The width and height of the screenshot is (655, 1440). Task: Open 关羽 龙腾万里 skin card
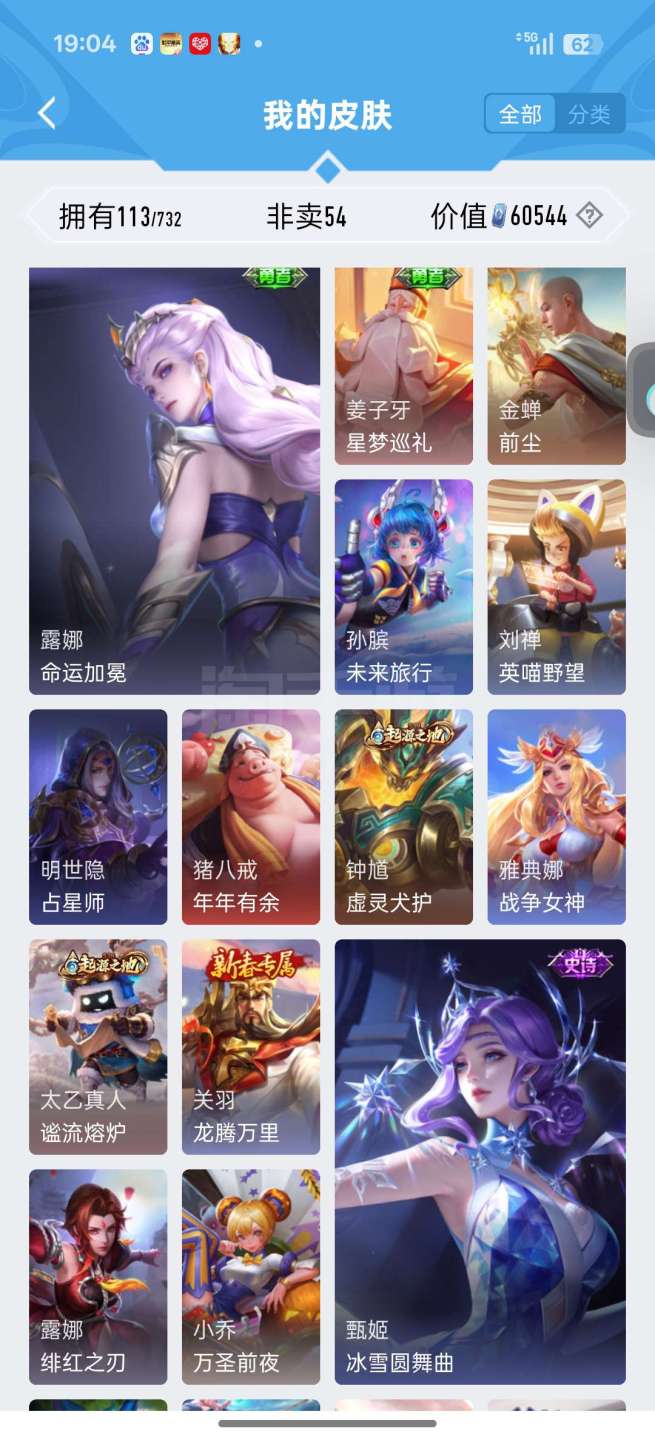click(x=251, y=1047)
